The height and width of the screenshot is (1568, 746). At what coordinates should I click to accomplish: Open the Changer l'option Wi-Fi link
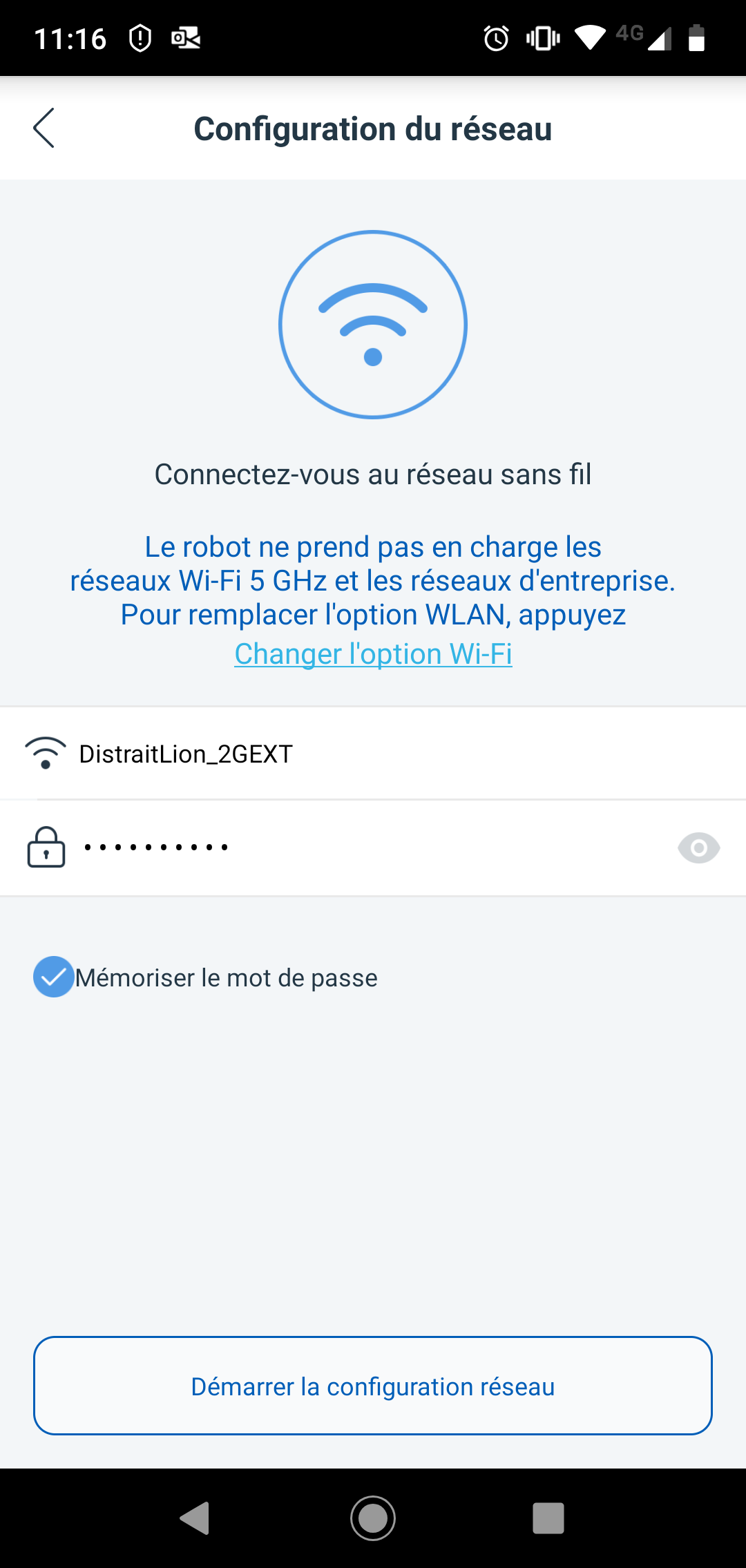coord(373,653)
